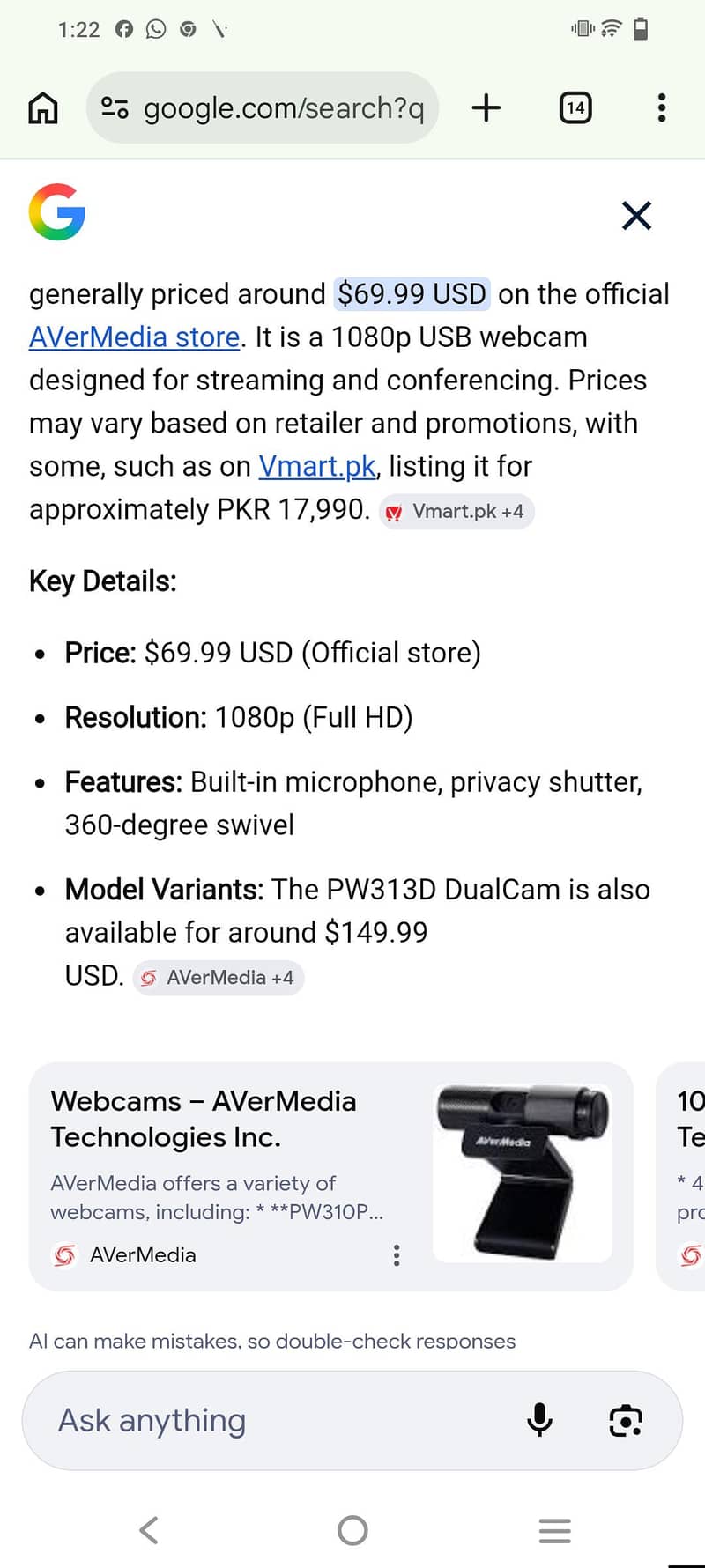Viewport: 705px width, 1568px height.
Task: Open the Chrome overflow menu
Action: click(661, 108)
